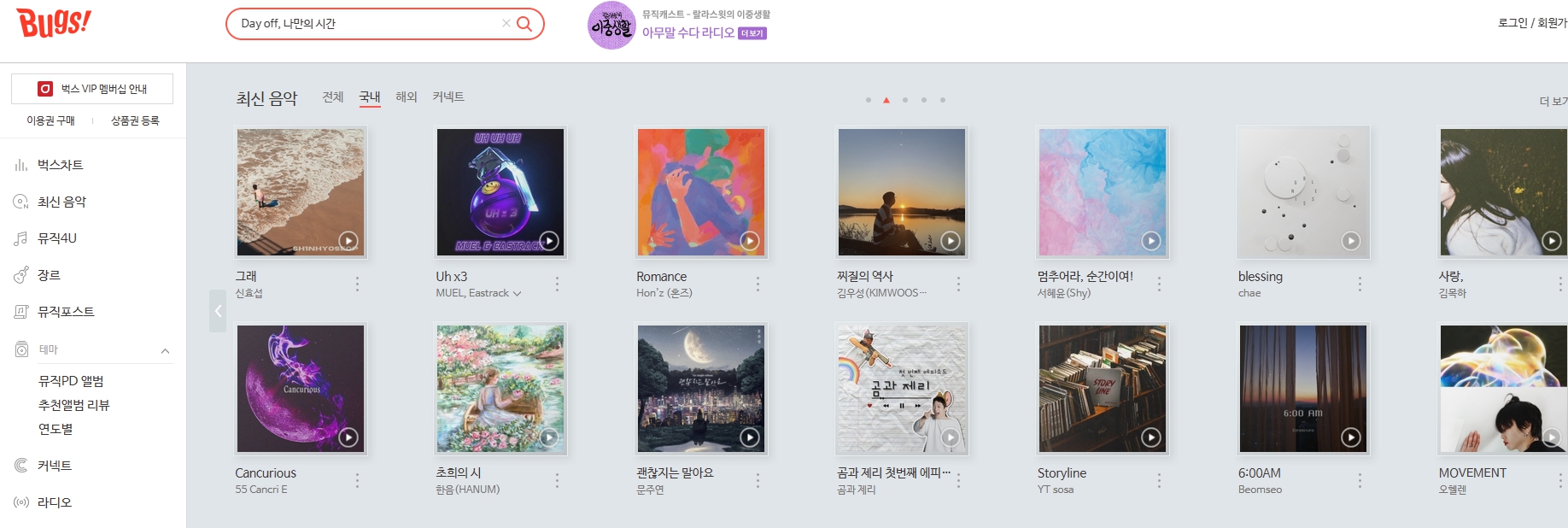Open 더보기 on the radio banner
The width and height of the screenshot is (1568, 528).
(752, 33)
